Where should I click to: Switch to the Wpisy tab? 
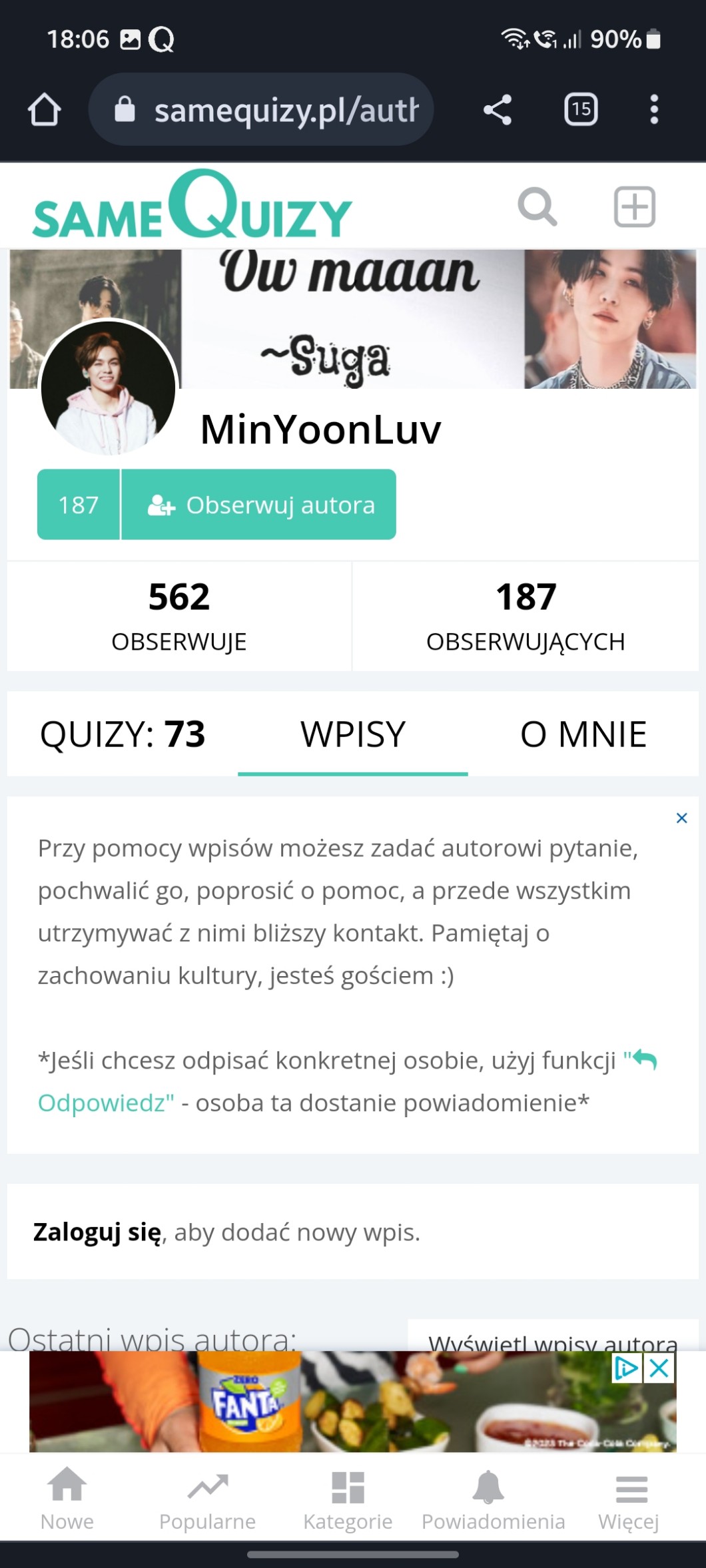coord(353,734)
